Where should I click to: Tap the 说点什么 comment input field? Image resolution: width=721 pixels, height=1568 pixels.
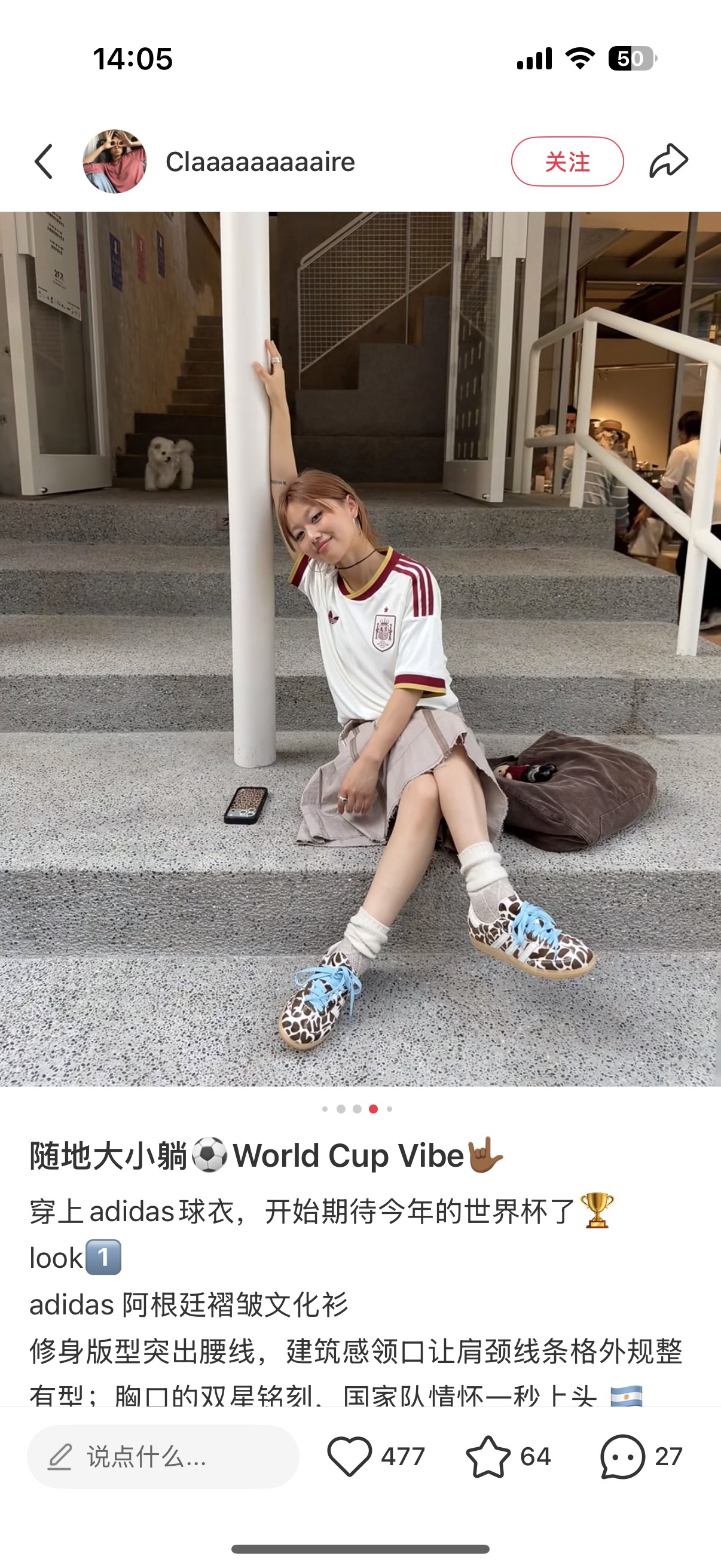click(163, 1457)
